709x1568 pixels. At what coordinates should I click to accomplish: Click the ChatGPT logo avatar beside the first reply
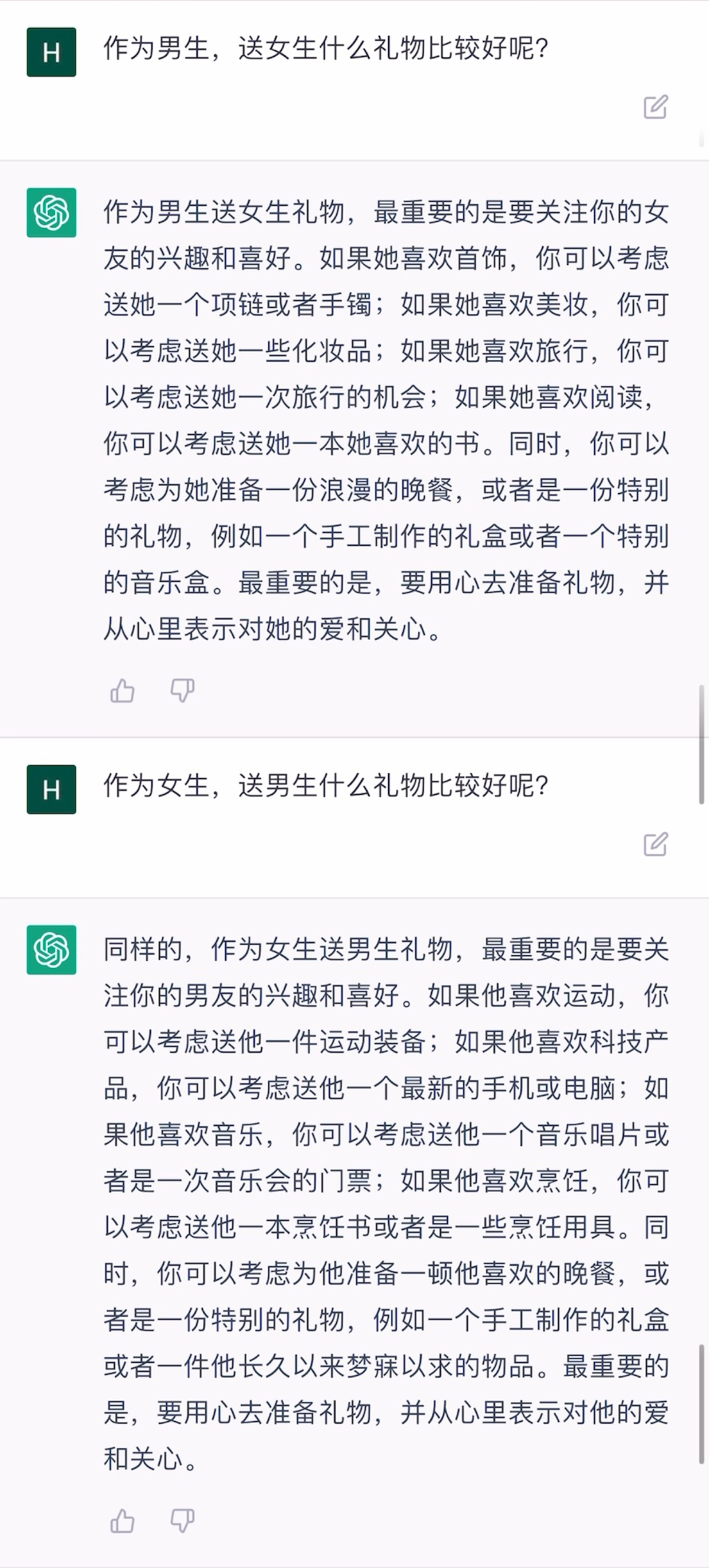tap(51, 212)
